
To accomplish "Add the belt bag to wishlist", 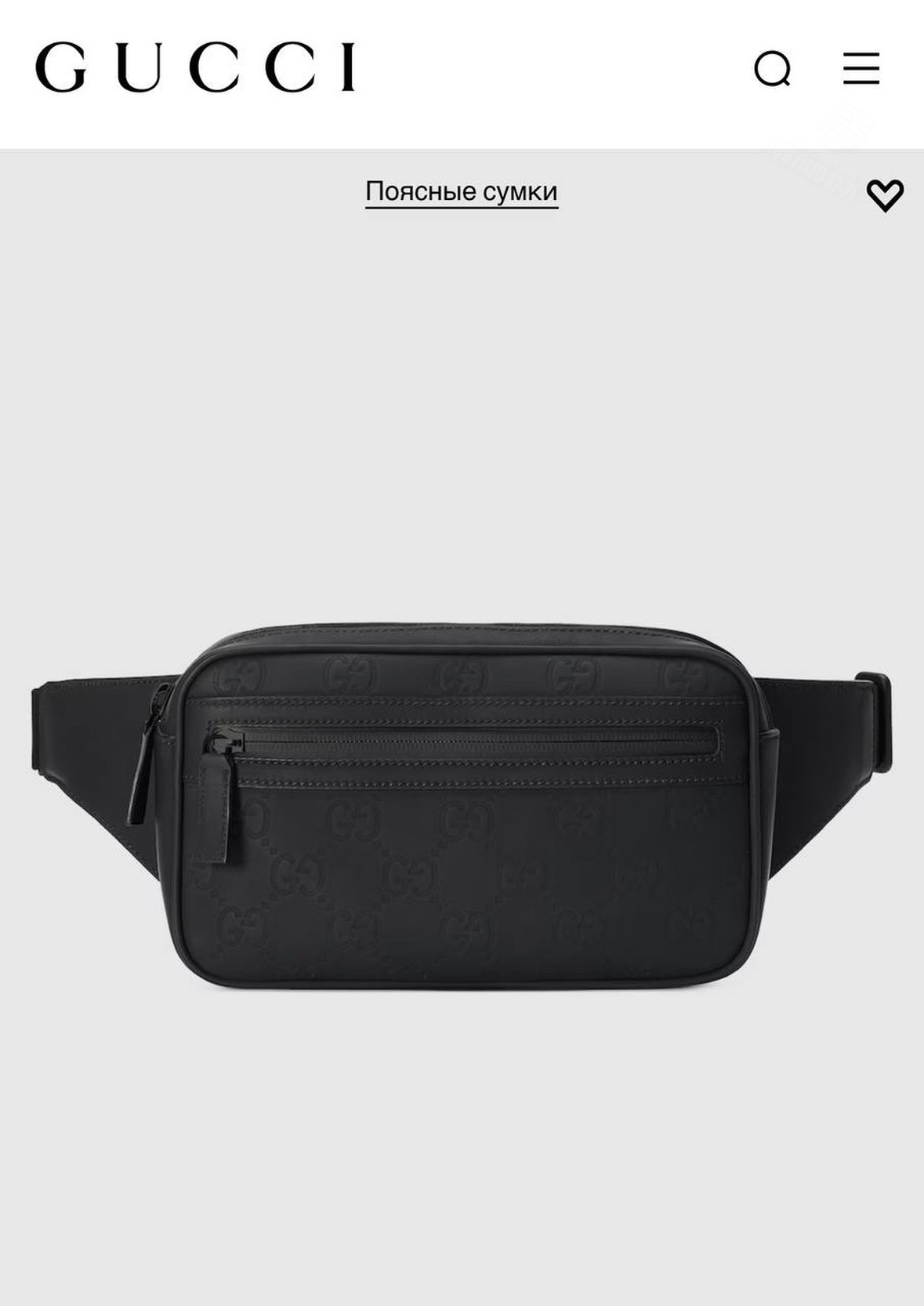I will pyautogui.click(x=885, y=195).
